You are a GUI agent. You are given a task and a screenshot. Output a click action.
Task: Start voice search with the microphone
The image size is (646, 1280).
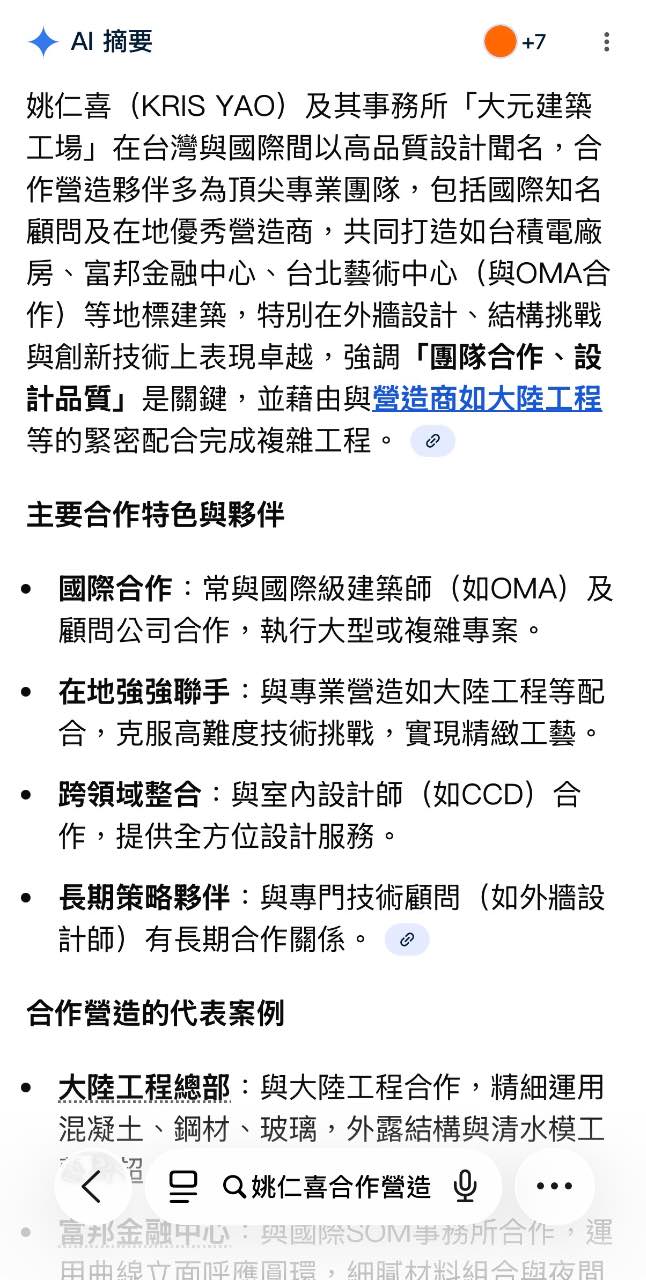(465, 1187)
